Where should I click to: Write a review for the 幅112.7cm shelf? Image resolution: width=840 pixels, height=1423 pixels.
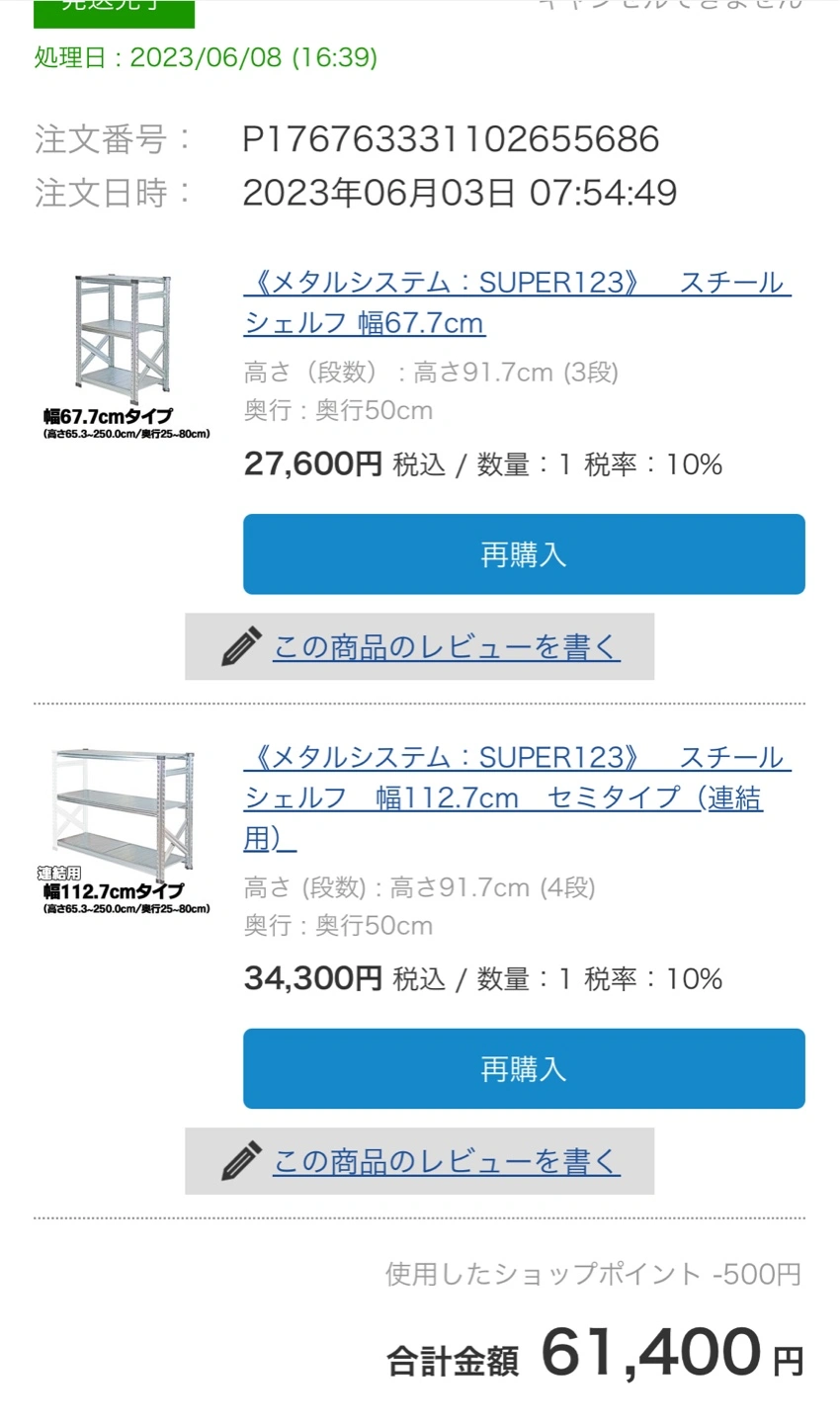pos(445,1161)
